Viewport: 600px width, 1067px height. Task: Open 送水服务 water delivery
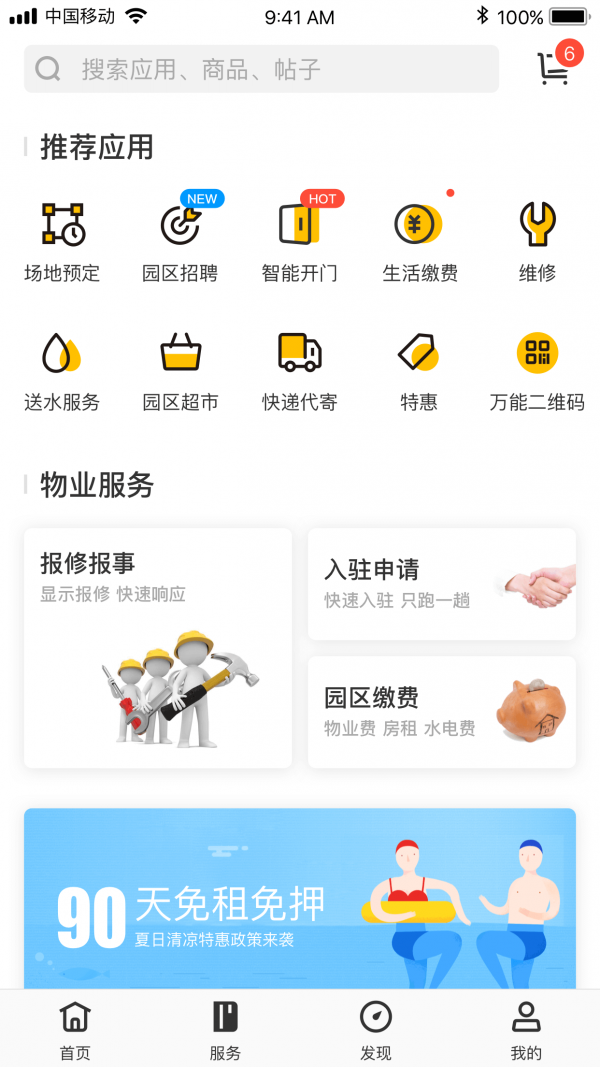pos(62,370)
